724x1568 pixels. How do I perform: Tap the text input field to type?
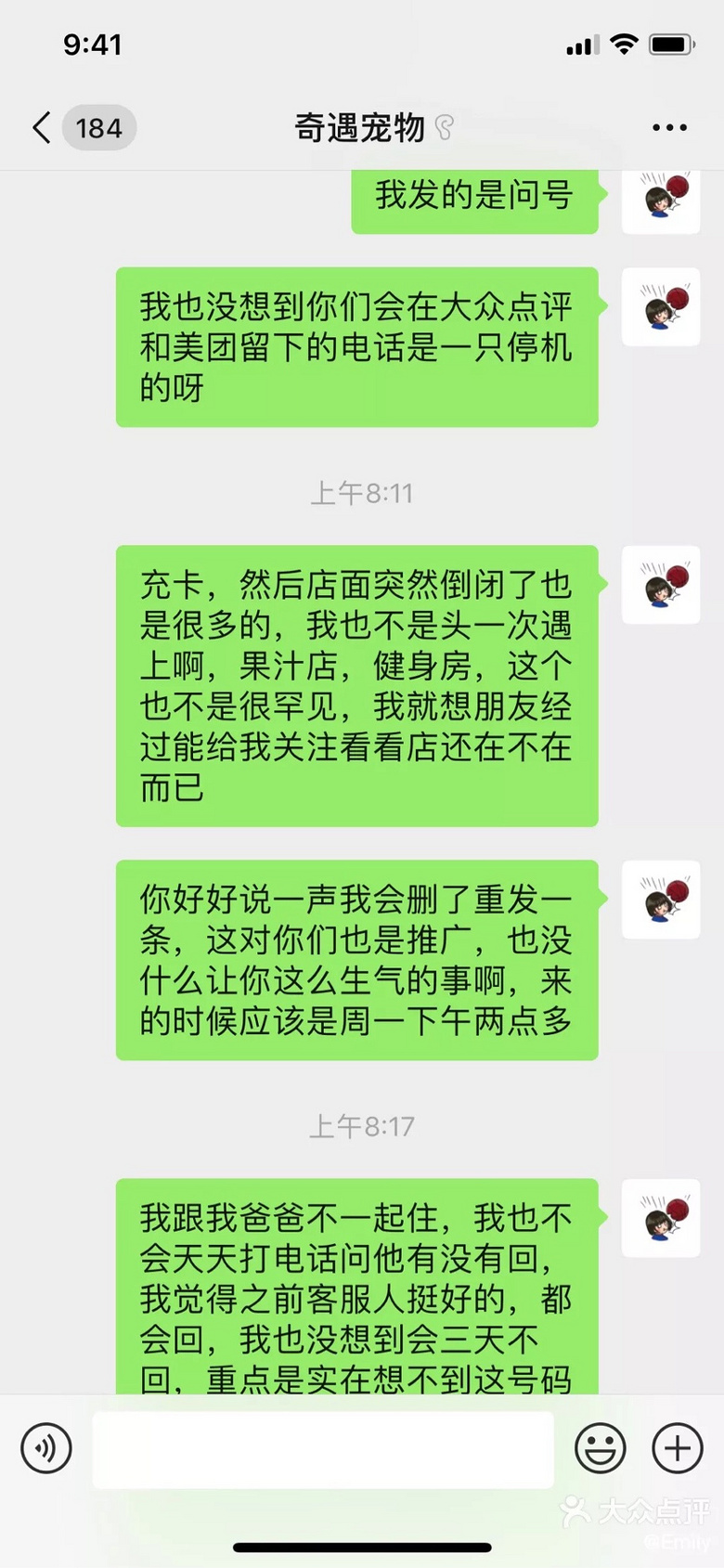click(325, 1448)
